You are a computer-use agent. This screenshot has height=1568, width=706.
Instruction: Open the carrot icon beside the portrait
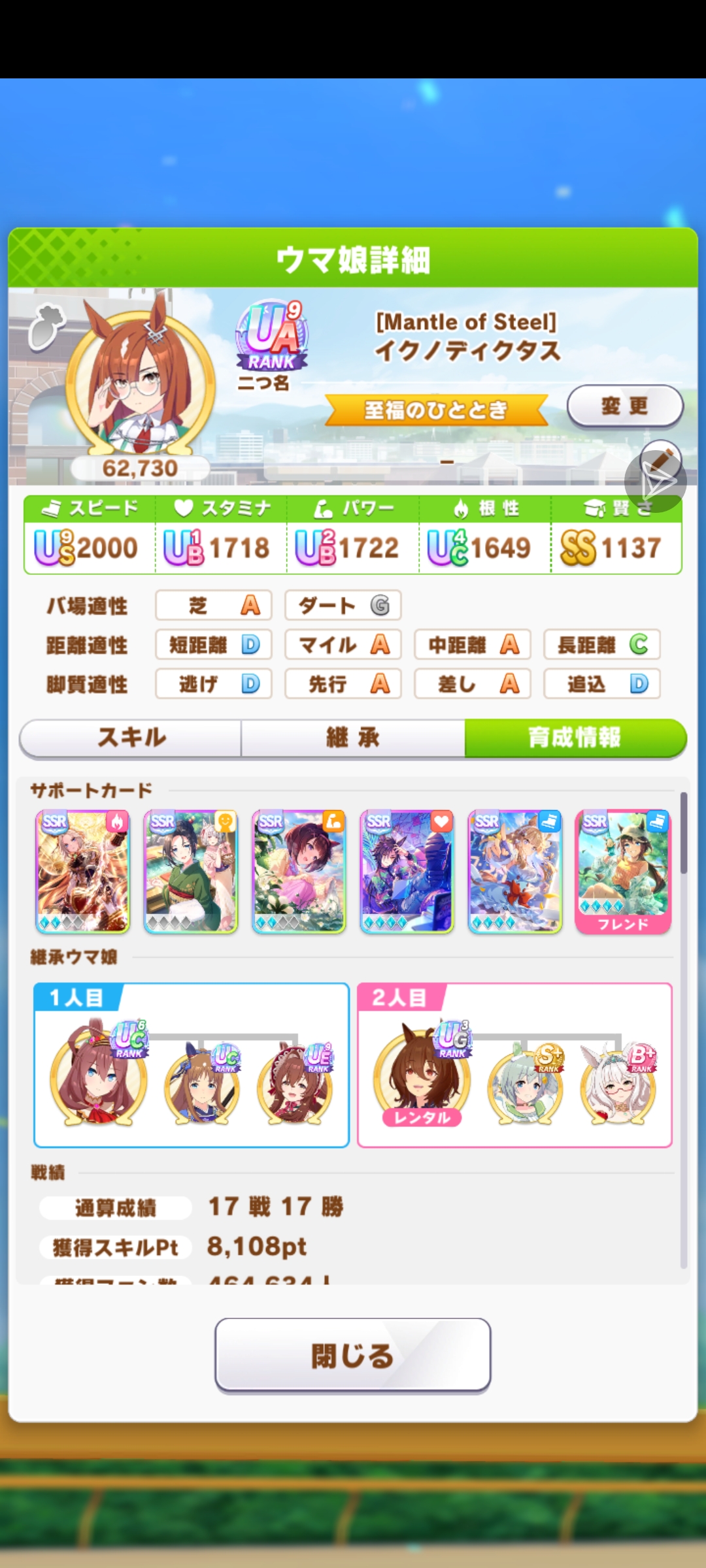point(47,325)
